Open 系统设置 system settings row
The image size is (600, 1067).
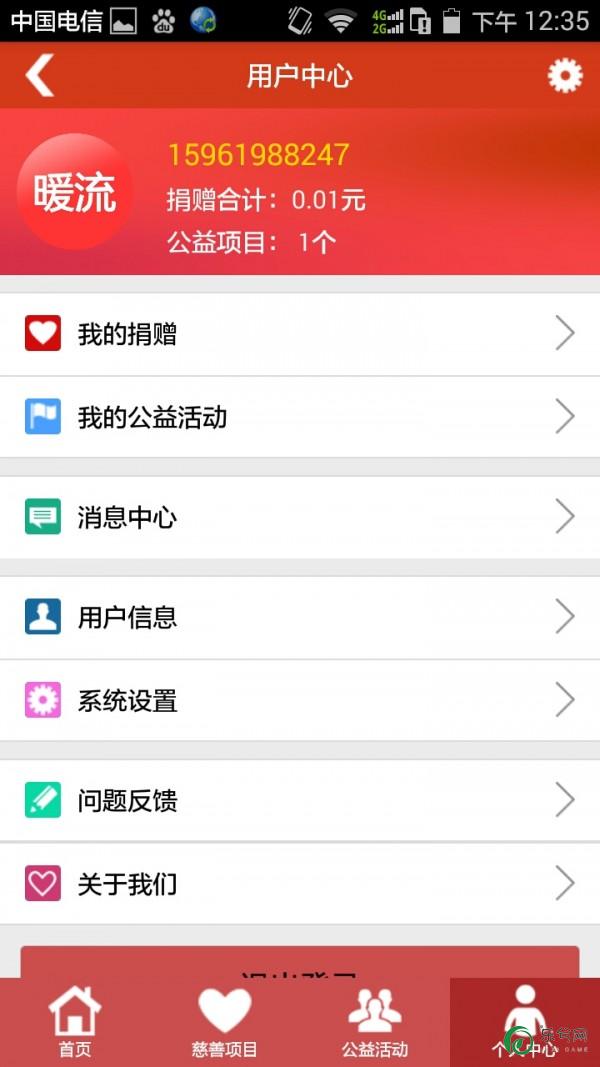tap(300, 700)
